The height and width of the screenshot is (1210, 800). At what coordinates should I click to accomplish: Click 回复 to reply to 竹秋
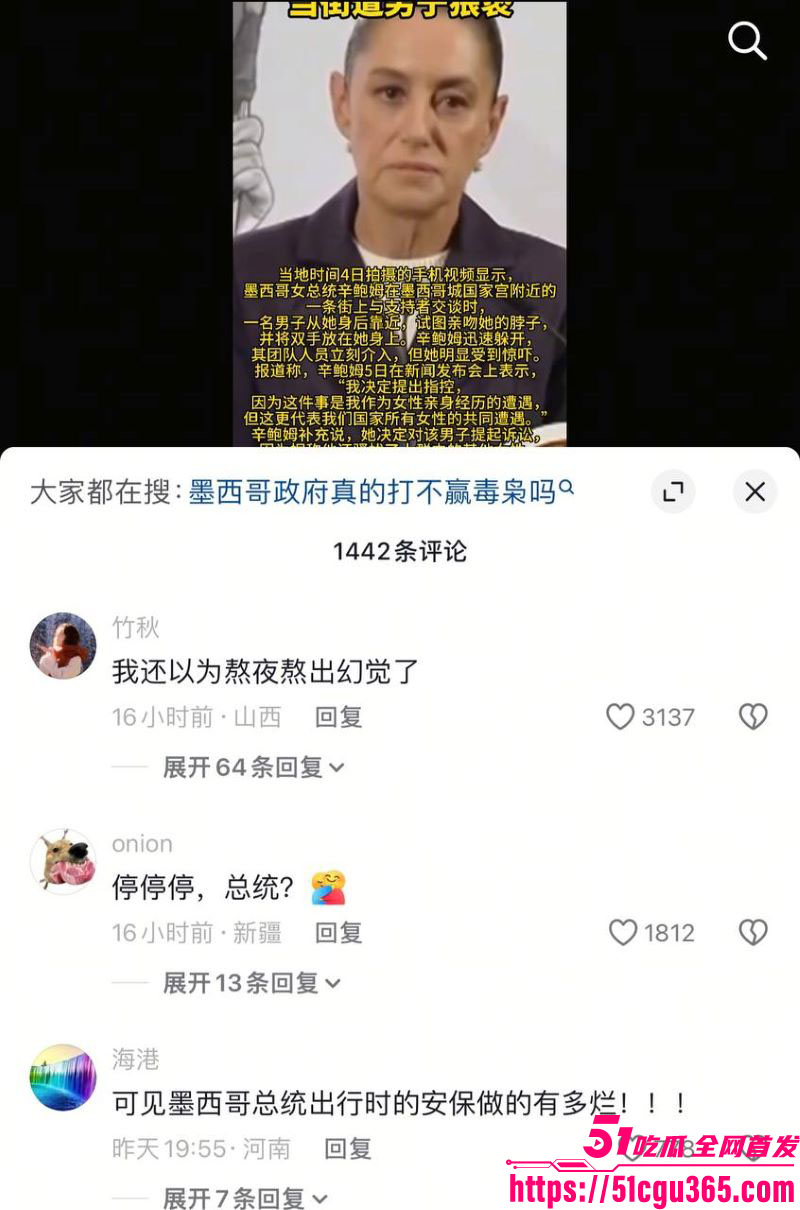339,717
